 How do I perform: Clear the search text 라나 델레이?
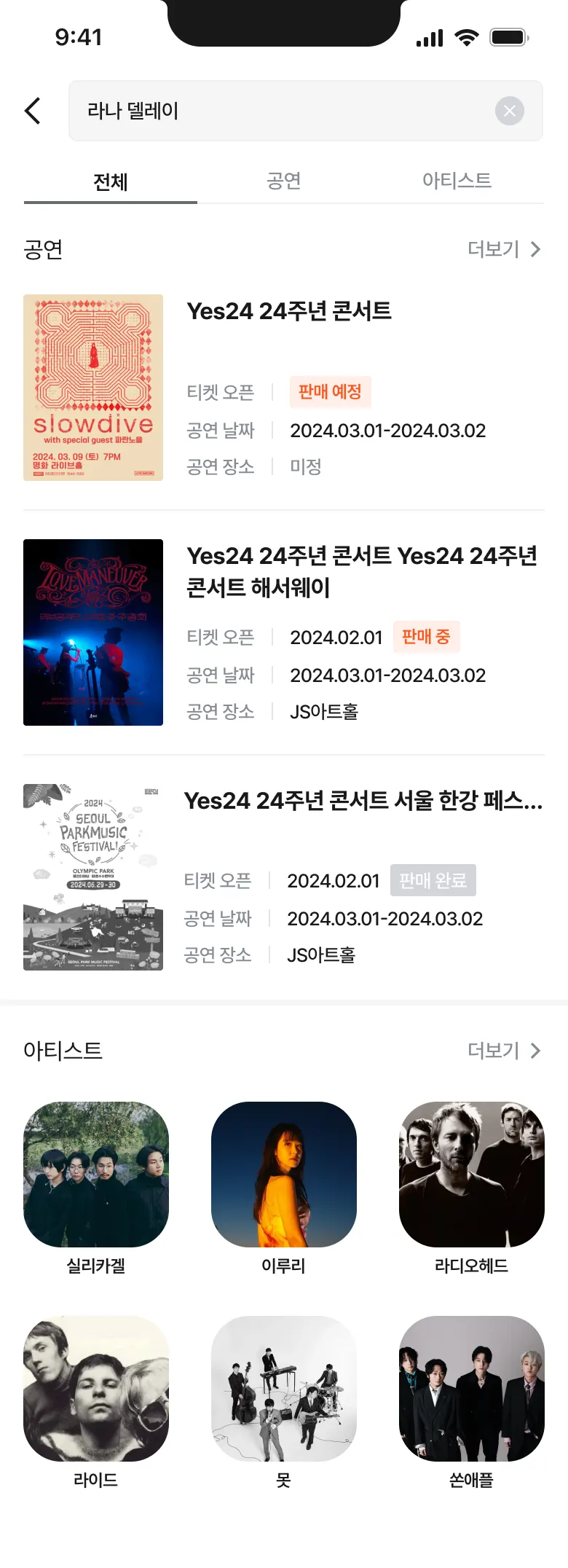tap(509, 111)
